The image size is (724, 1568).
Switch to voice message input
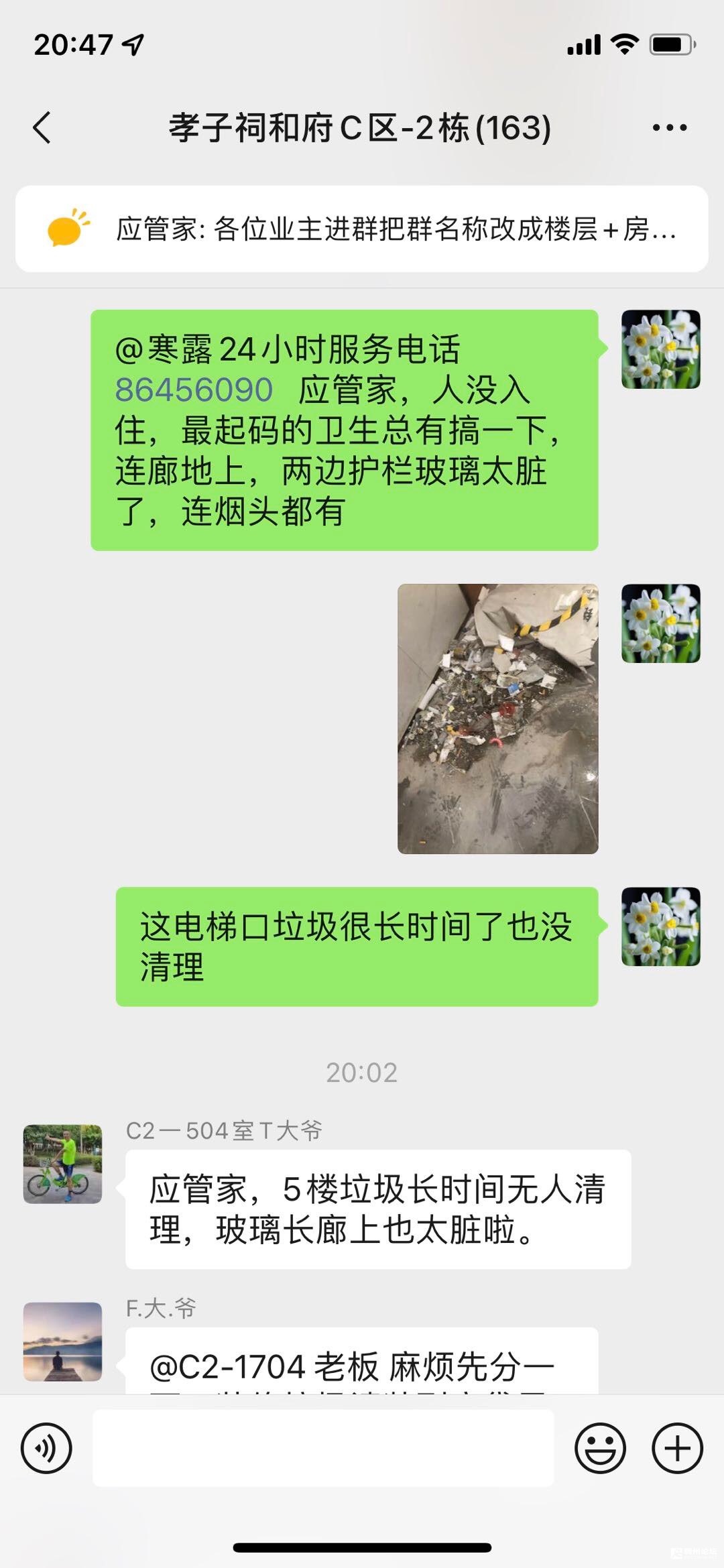(x=46, y=1448)
